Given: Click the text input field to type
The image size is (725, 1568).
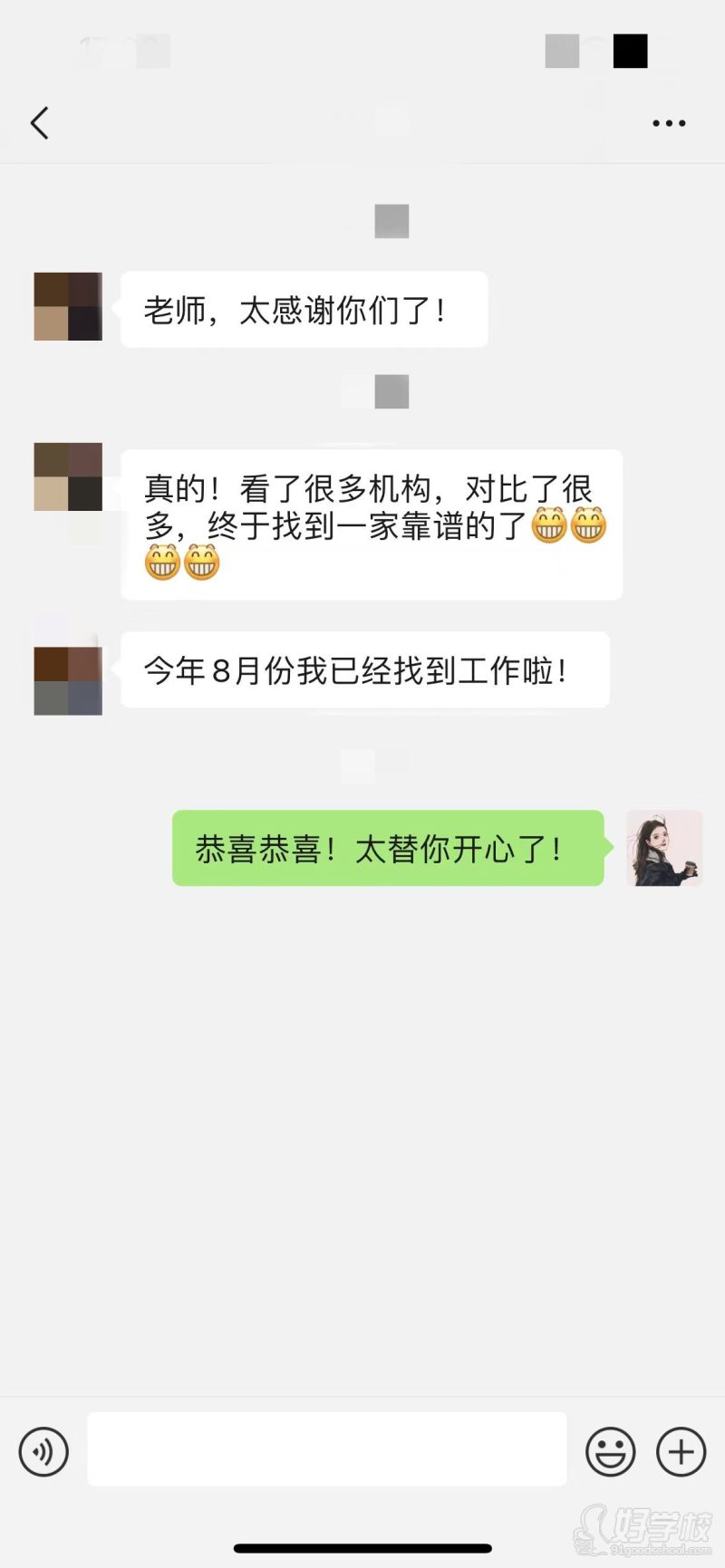Looking at the screenshot, I should (326, 1449).
